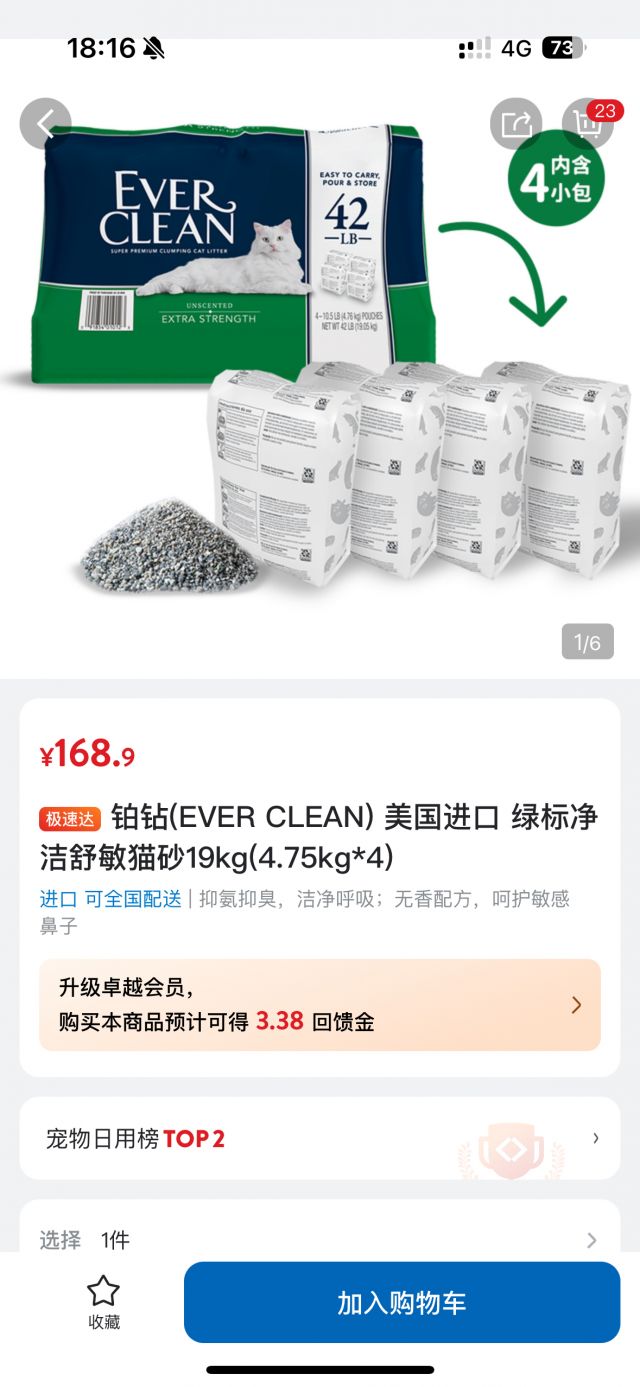Screen dimensions: 640x1387
Task: Share this Ever Clean product
Action: click(x=516, y=124)
